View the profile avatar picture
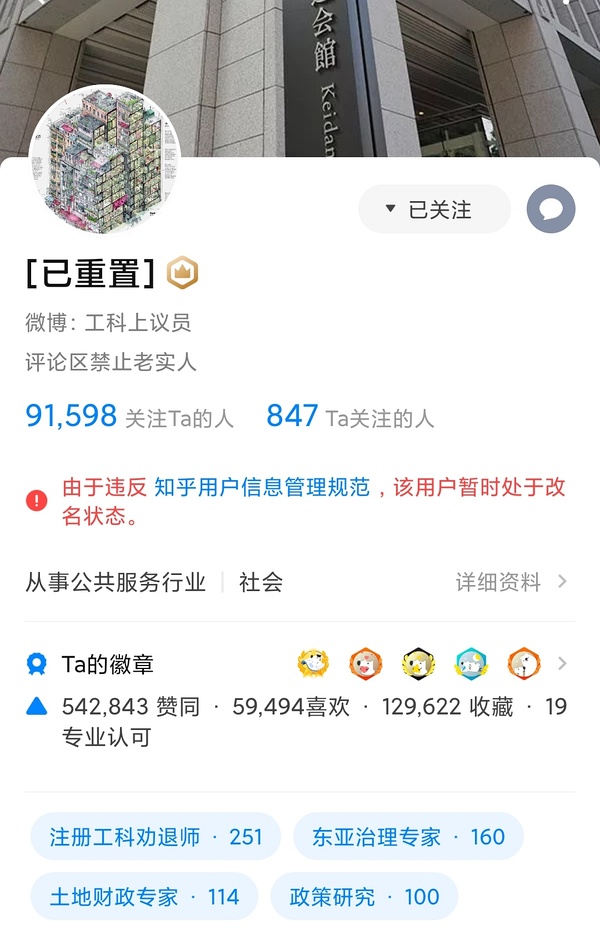This screenshot has height=930, width=600. coord(105,159)
